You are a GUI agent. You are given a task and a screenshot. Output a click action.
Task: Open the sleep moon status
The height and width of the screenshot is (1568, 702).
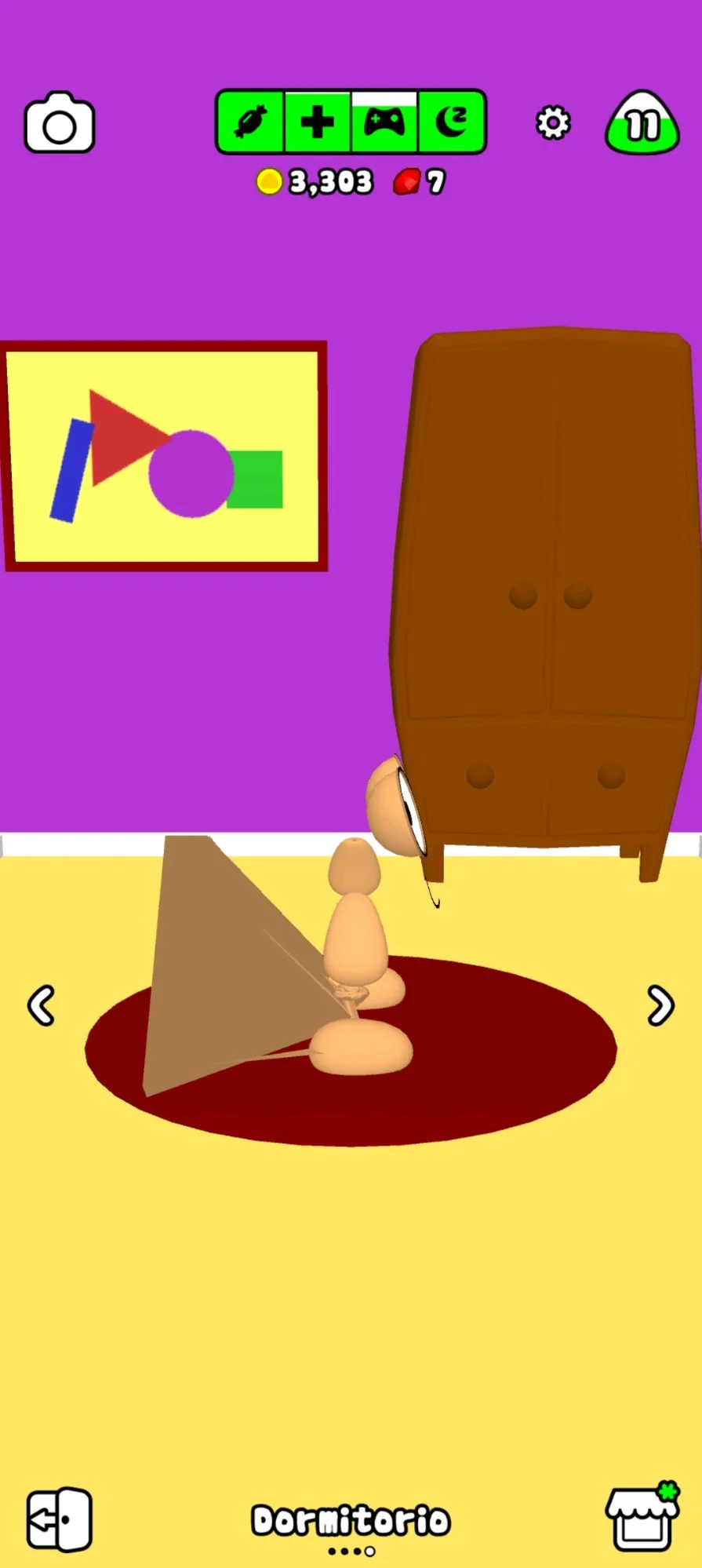point(452,122)
